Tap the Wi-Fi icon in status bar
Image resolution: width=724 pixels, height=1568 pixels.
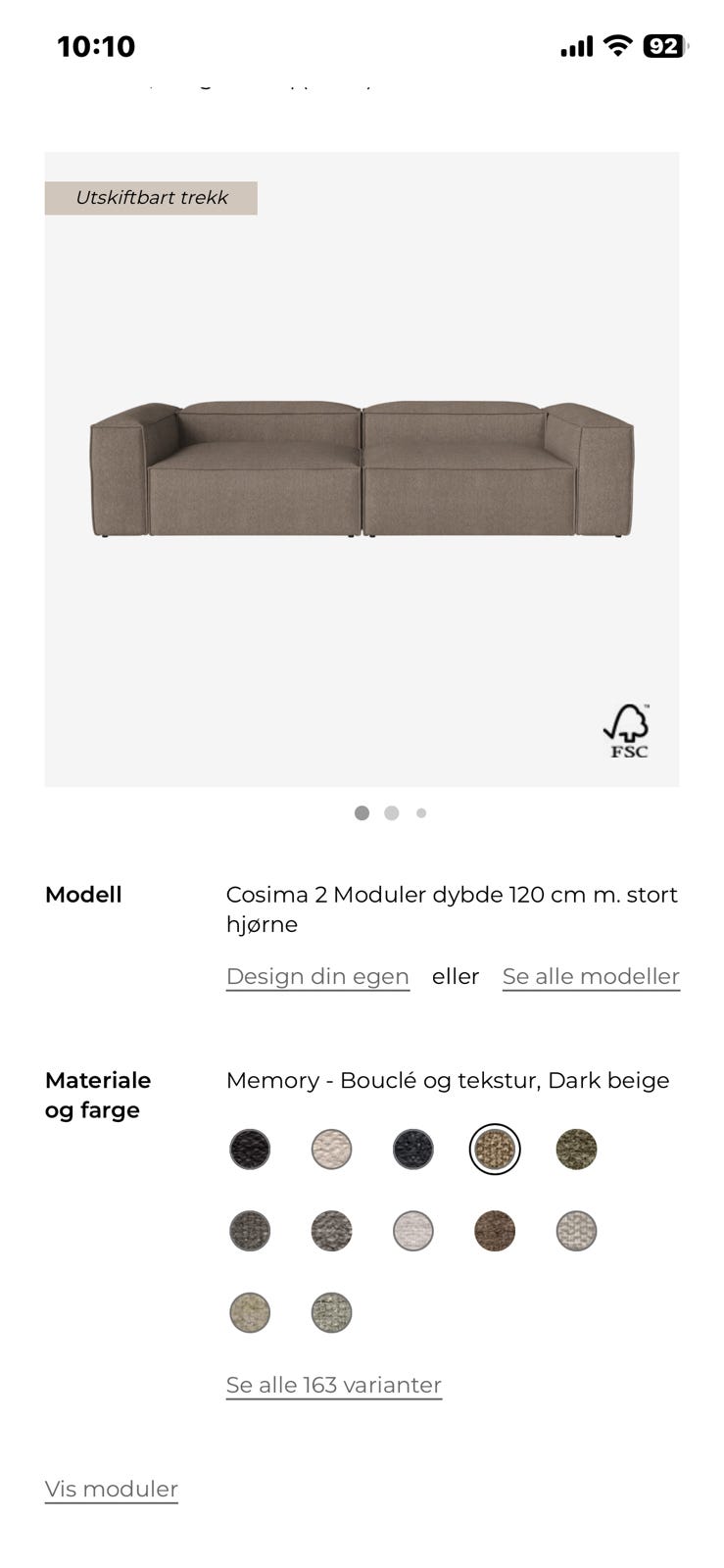click(617, 45)
